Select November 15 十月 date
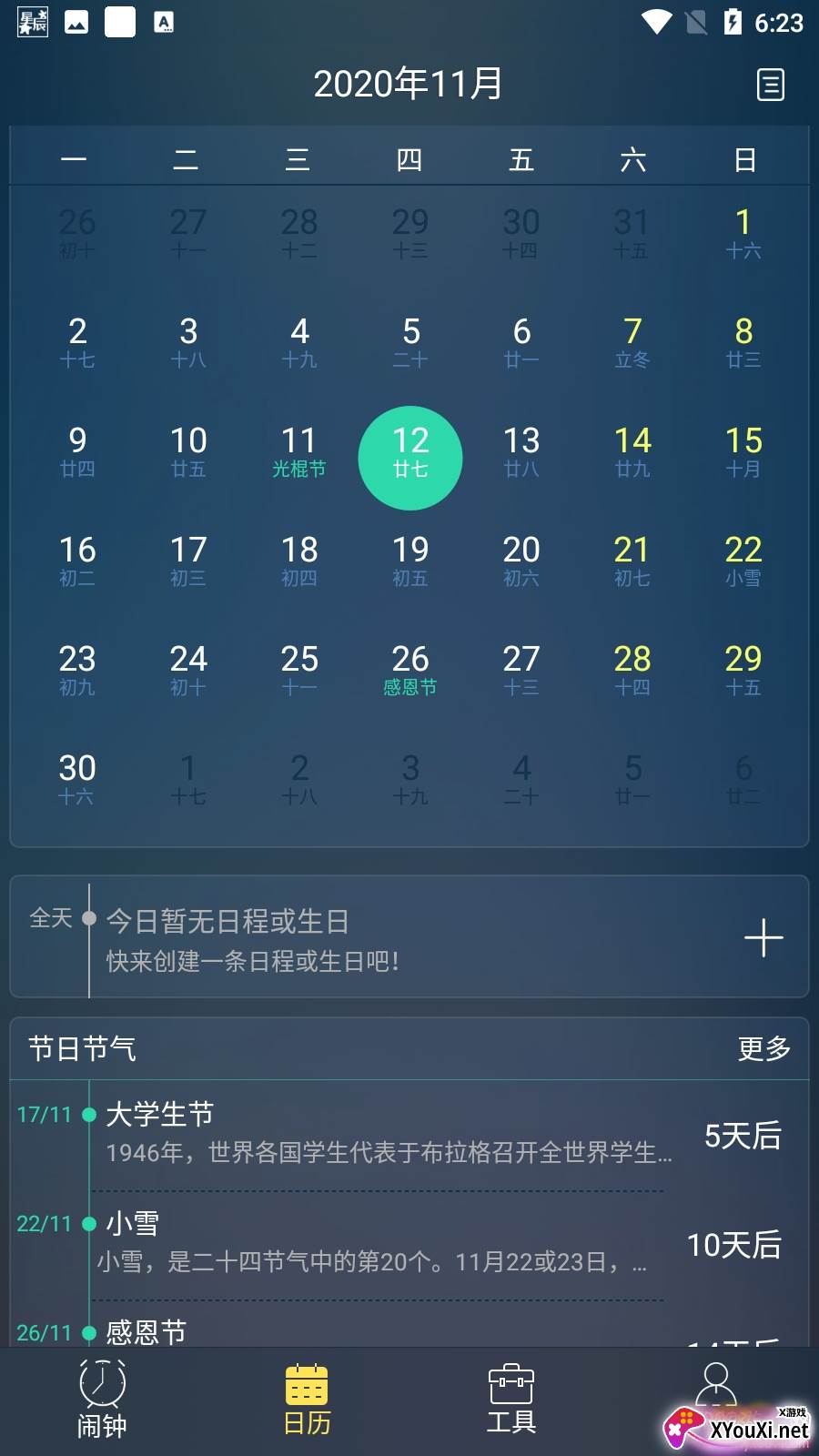Image resolution: width=819 pixels, height=1456 pixels. 743,452
